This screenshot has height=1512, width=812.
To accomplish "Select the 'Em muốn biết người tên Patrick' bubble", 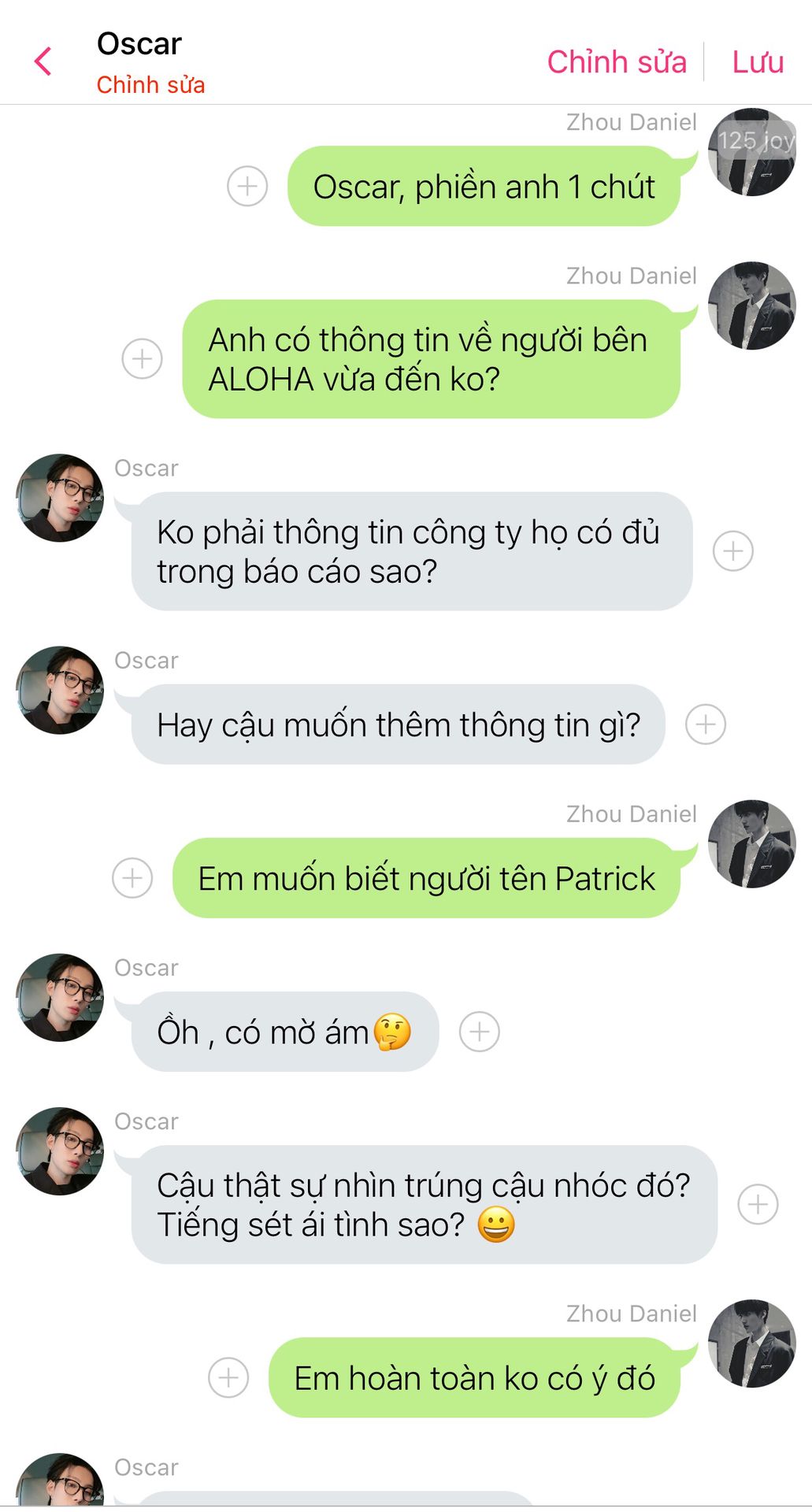I will click(x=426, y=878).
